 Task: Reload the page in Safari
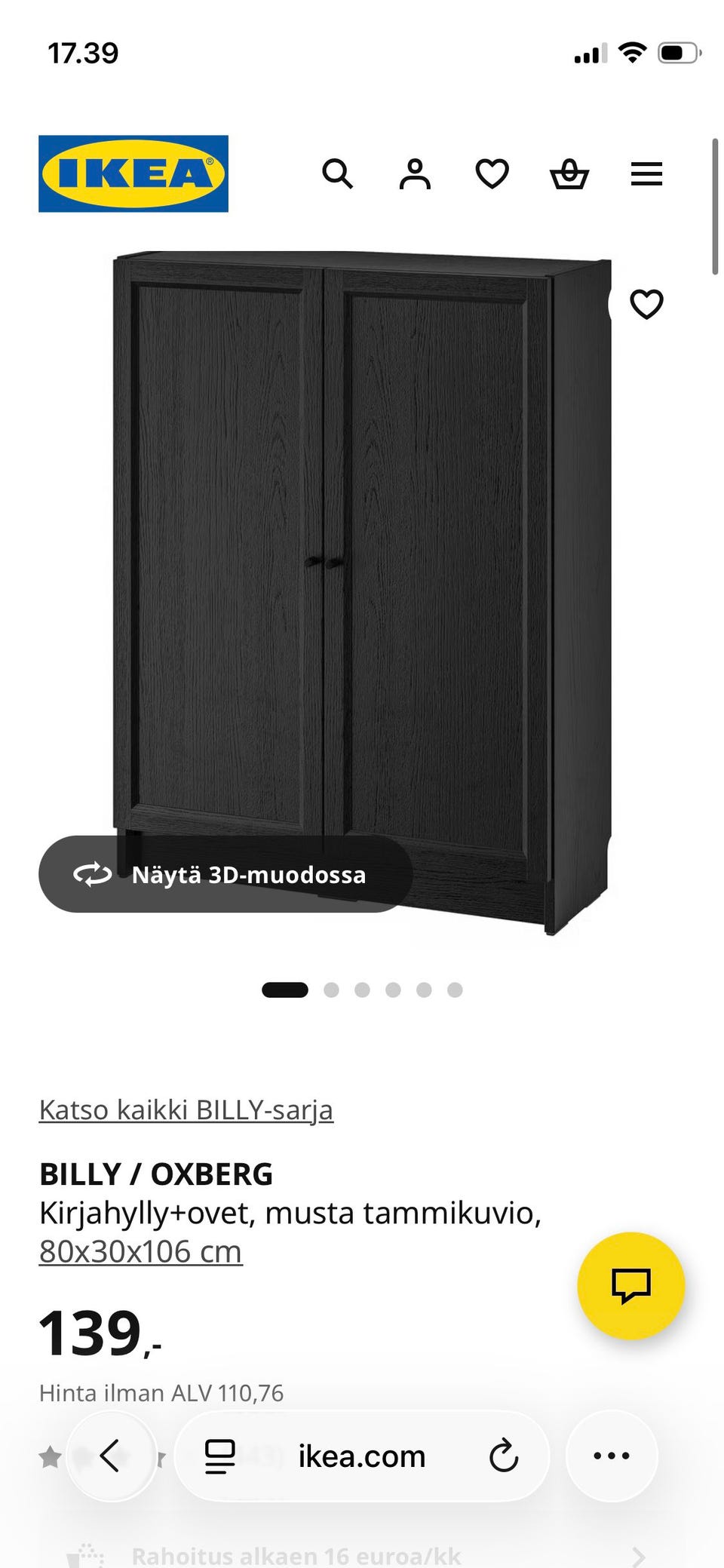[505, 1456]
